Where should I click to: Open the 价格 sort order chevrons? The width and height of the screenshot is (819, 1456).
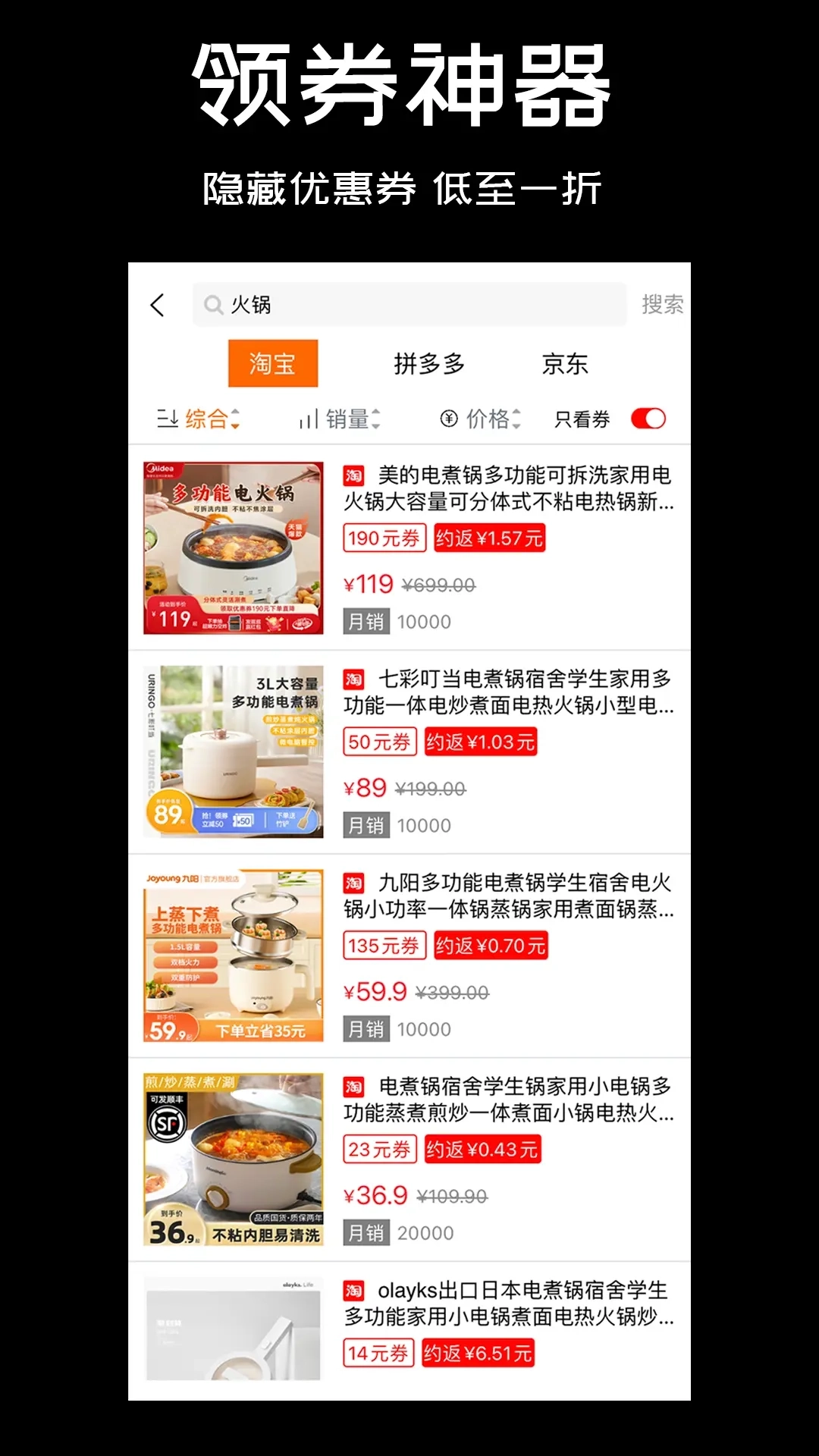[x=516, y=417]
